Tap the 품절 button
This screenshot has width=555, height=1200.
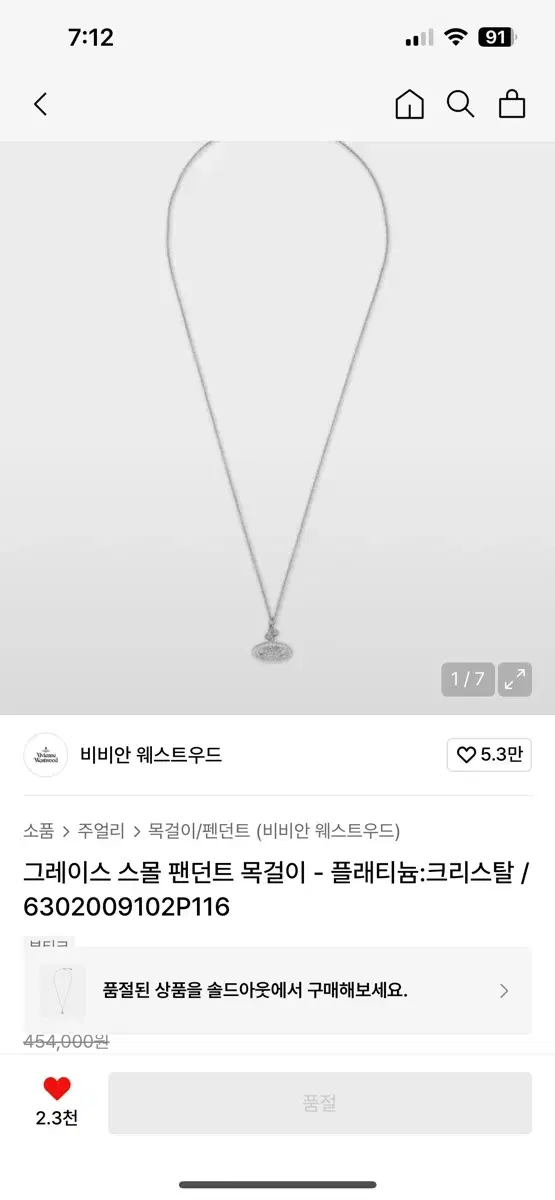320,1103
